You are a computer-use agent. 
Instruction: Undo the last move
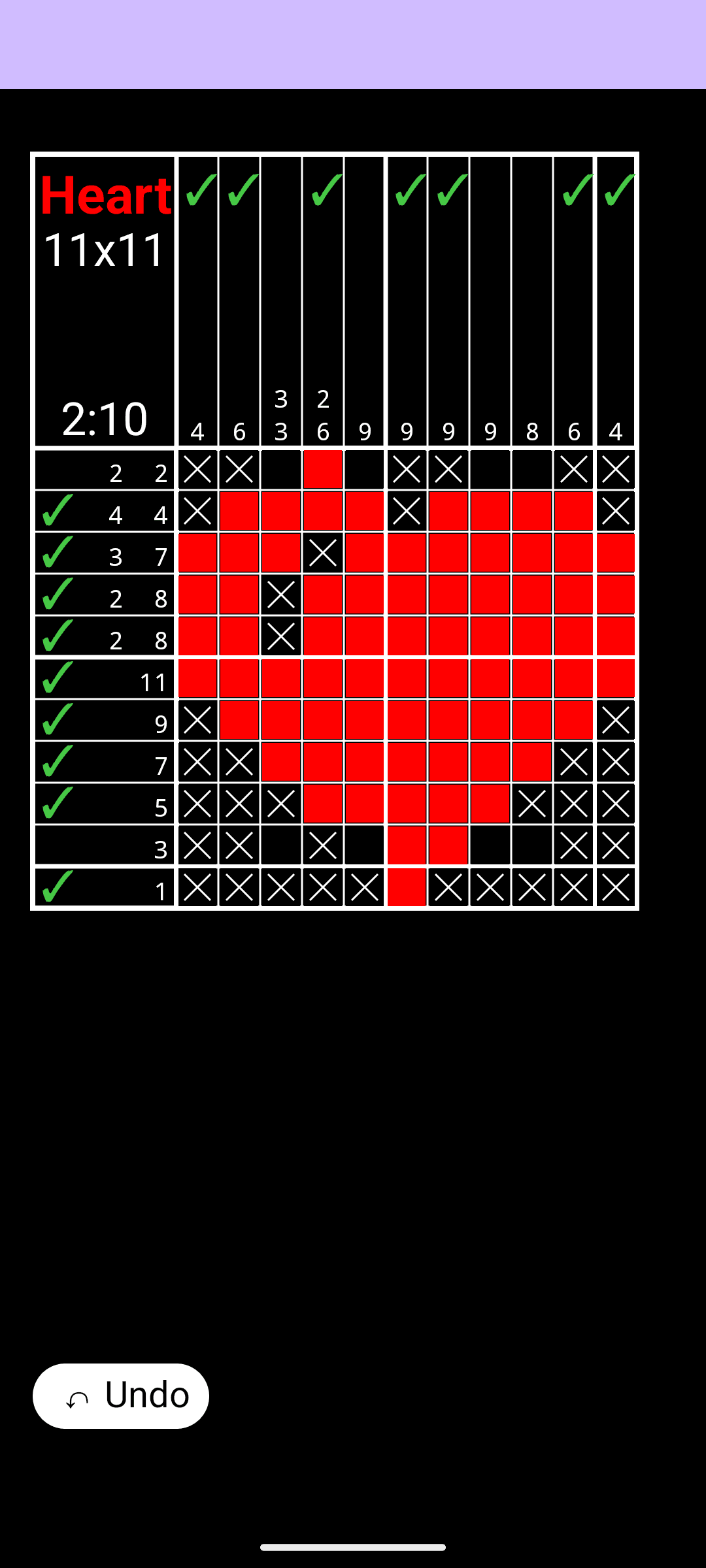coord(121,1396)
